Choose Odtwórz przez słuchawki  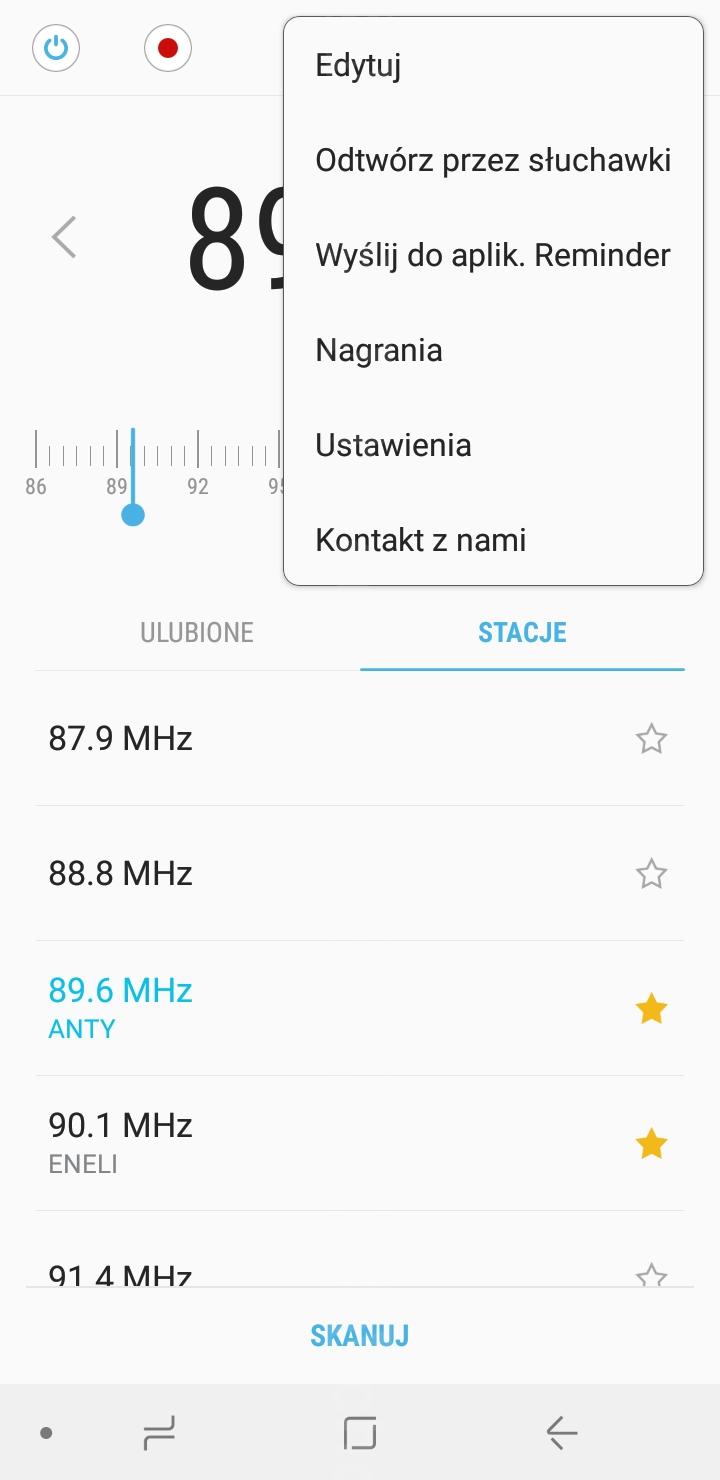[x=493, y=160]
